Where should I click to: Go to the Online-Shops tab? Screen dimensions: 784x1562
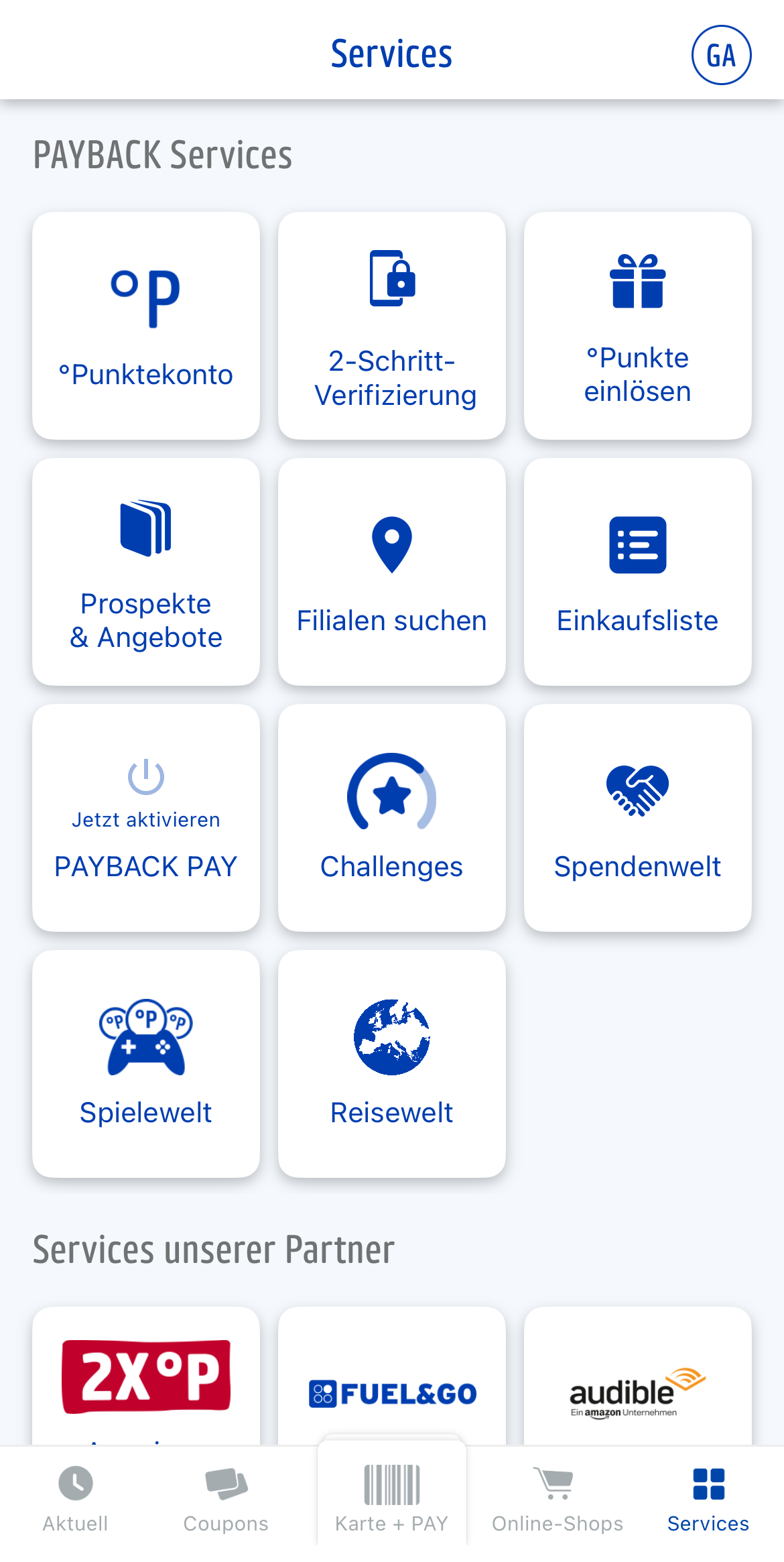click(558, 1499)
